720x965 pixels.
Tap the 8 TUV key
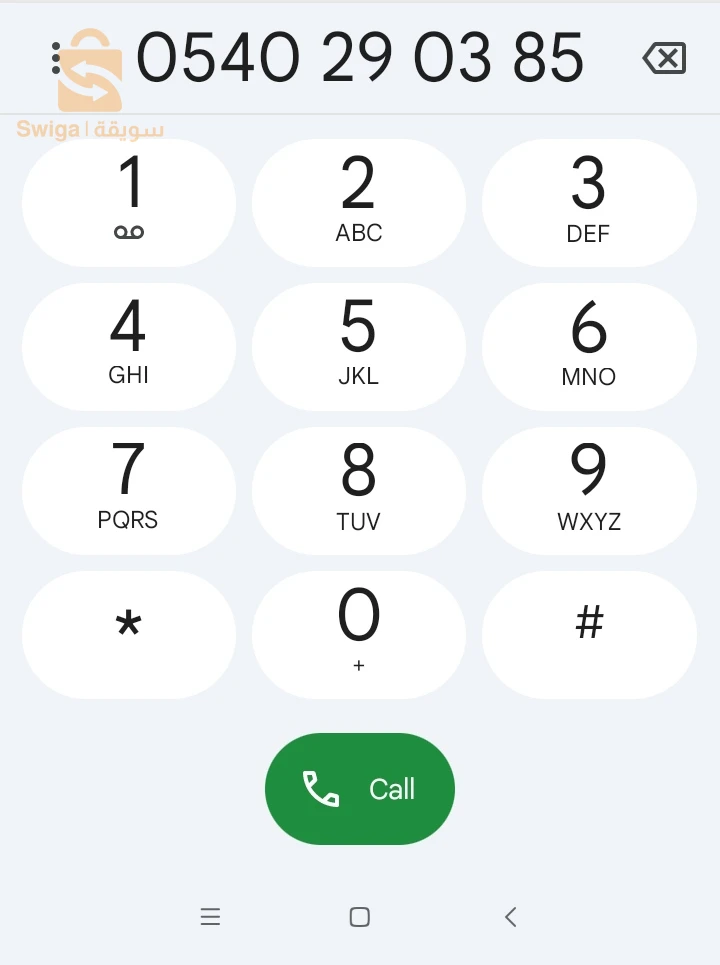[x=359, y=491]
